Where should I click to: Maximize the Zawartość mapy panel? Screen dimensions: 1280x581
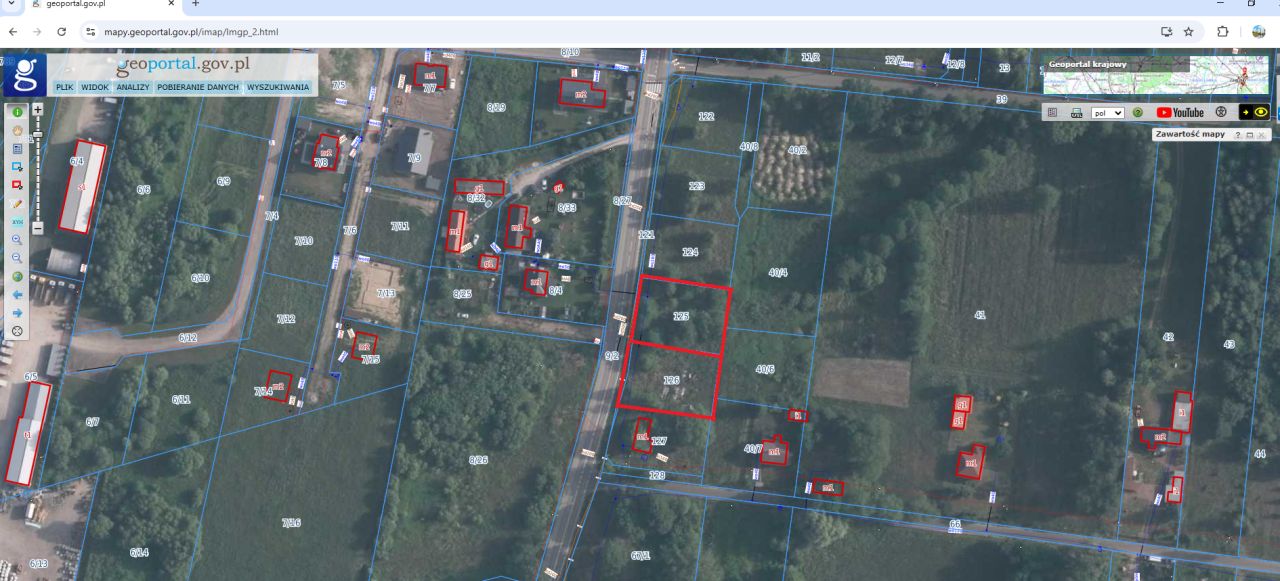tap(1250, 134)
